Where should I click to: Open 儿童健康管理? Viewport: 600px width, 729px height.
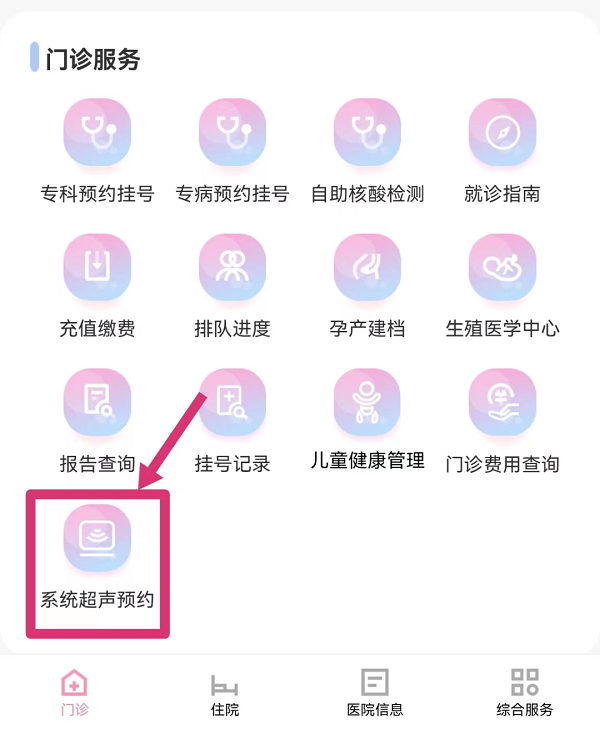367,403
